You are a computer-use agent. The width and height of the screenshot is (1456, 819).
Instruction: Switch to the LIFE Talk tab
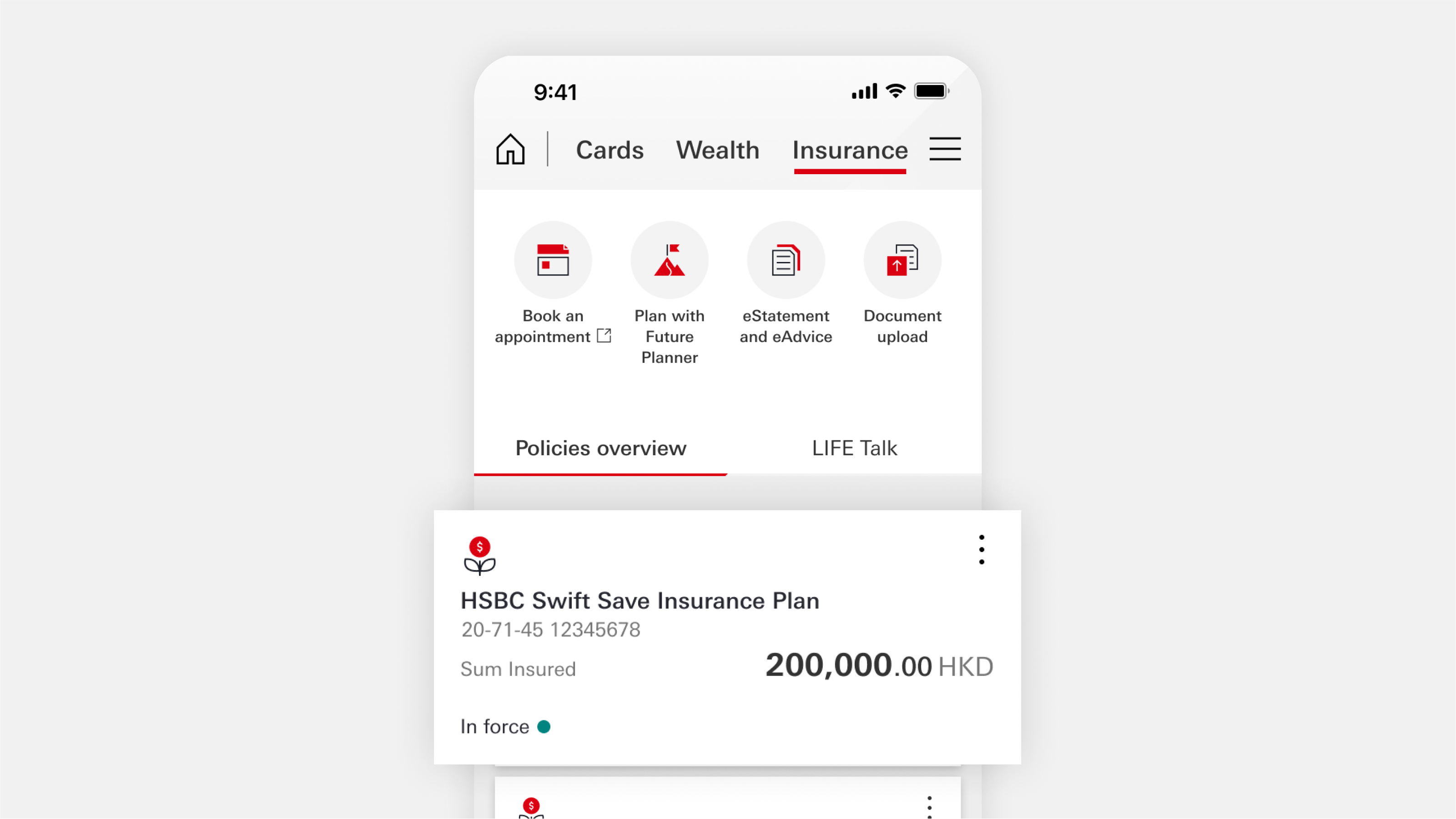(854, 448)
